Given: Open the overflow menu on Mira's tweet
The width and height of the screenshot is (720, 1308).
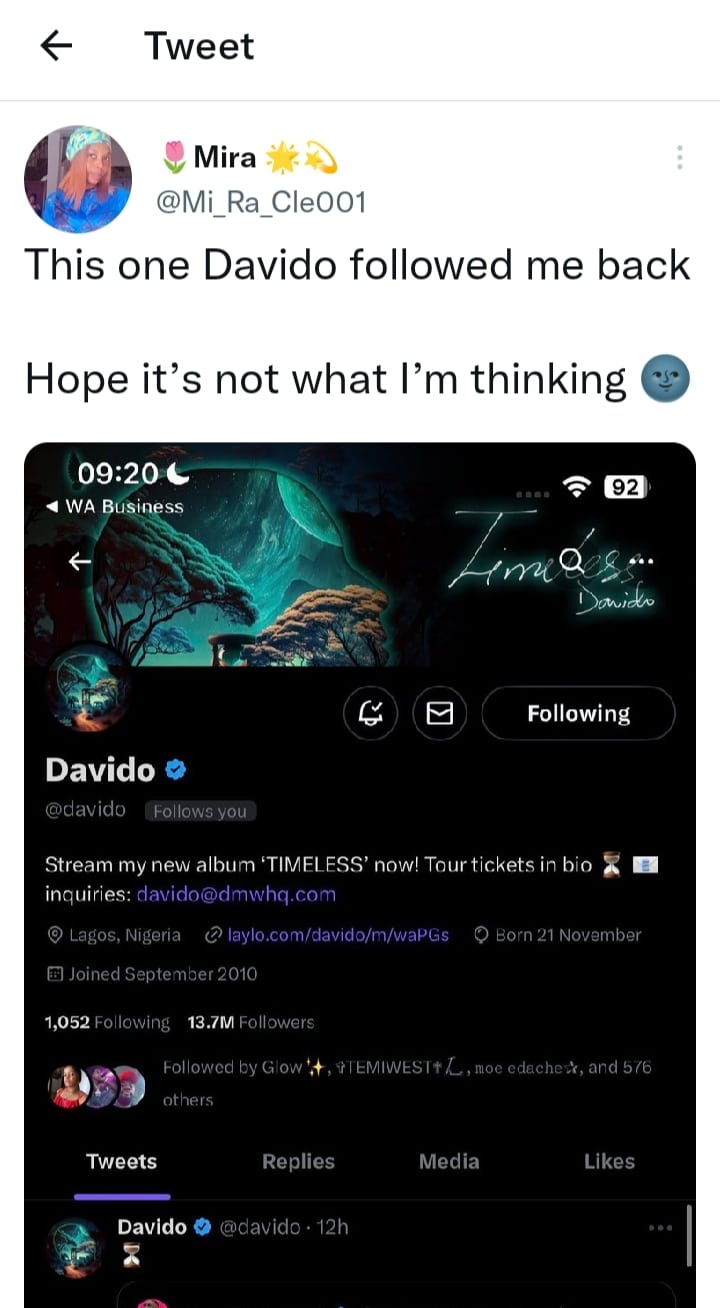Looking at the screenshot, I should (x=679, y=158).
